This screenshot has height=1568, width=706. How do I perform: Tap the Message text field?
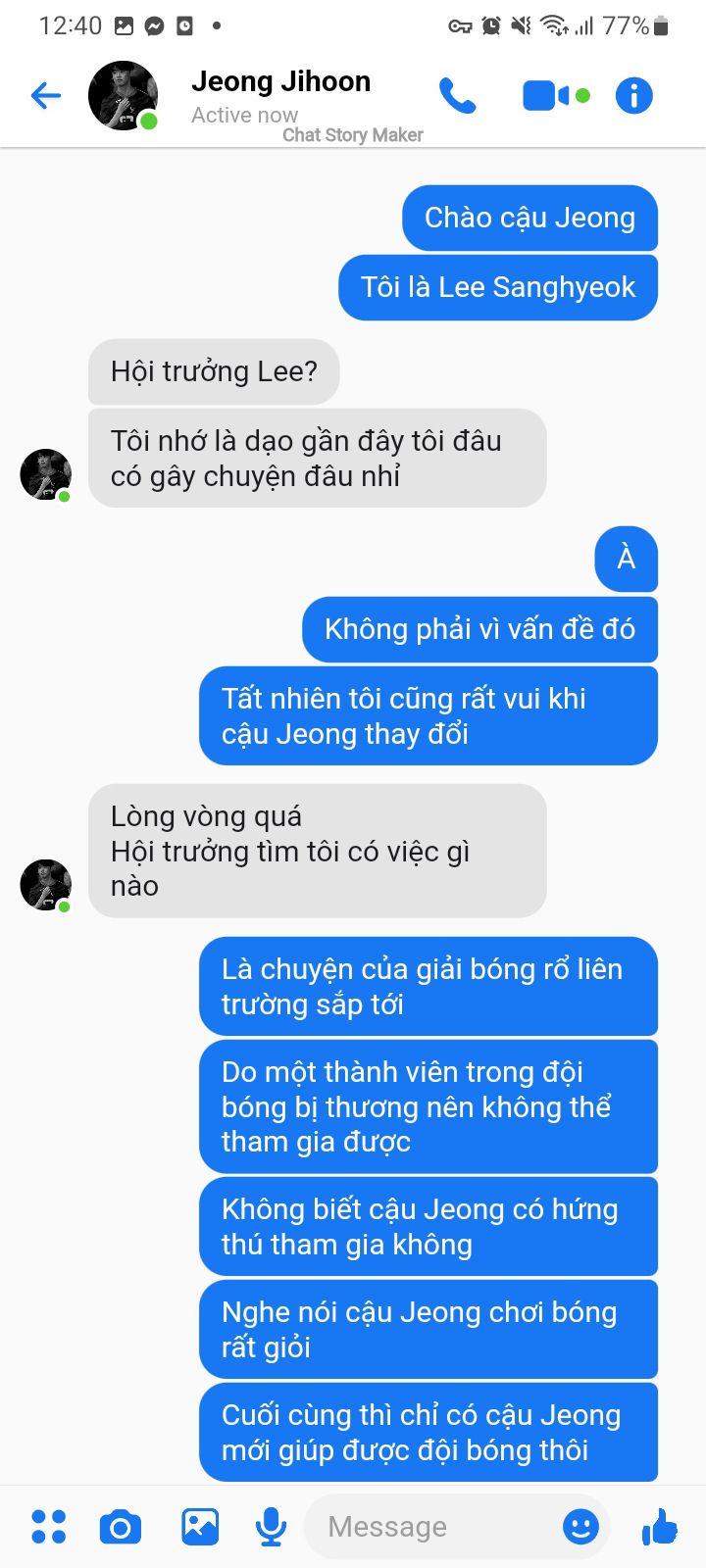click(431, 1526)
